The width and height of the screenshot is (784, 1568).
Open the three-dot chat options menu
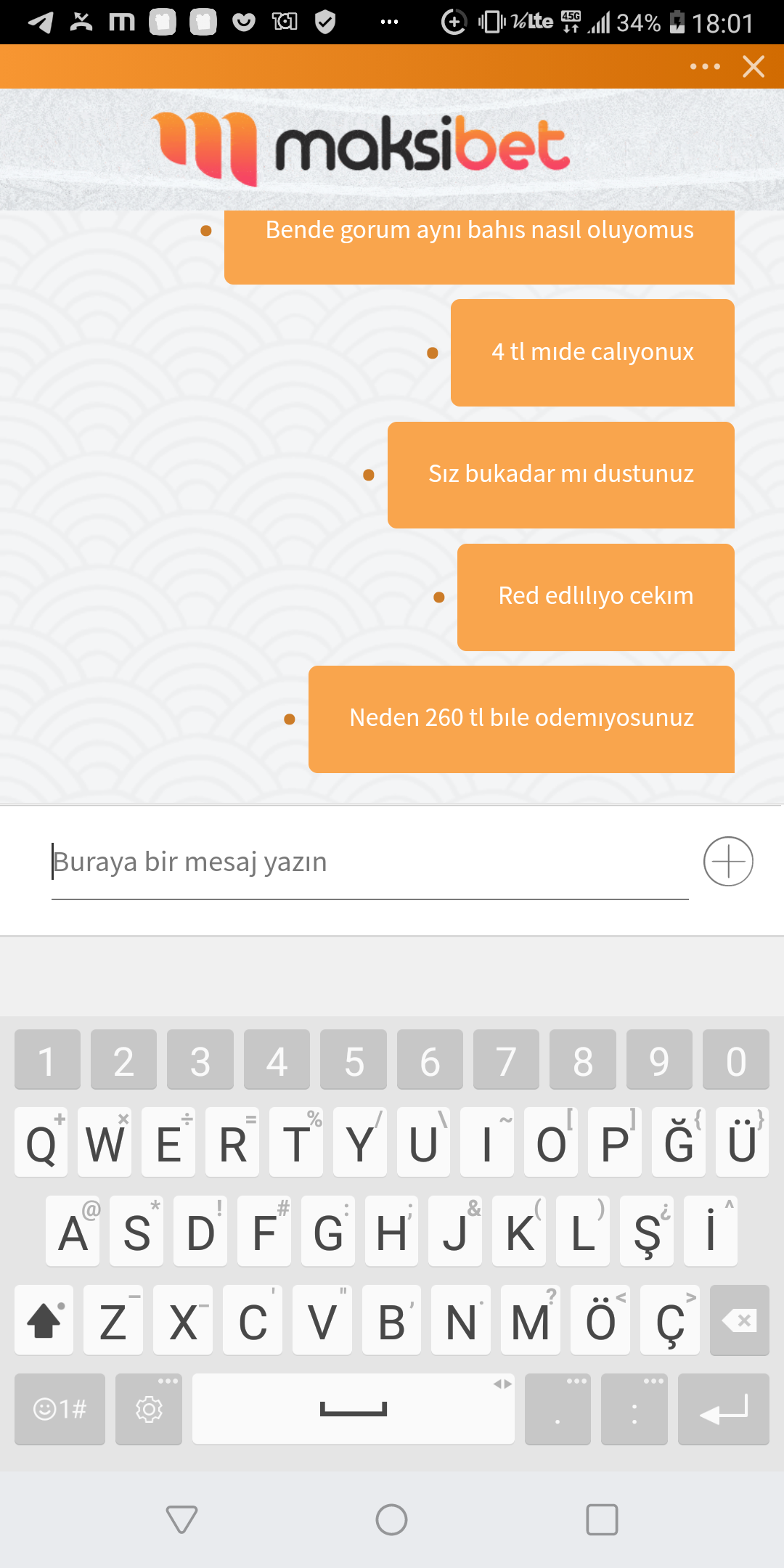[705, 67]
